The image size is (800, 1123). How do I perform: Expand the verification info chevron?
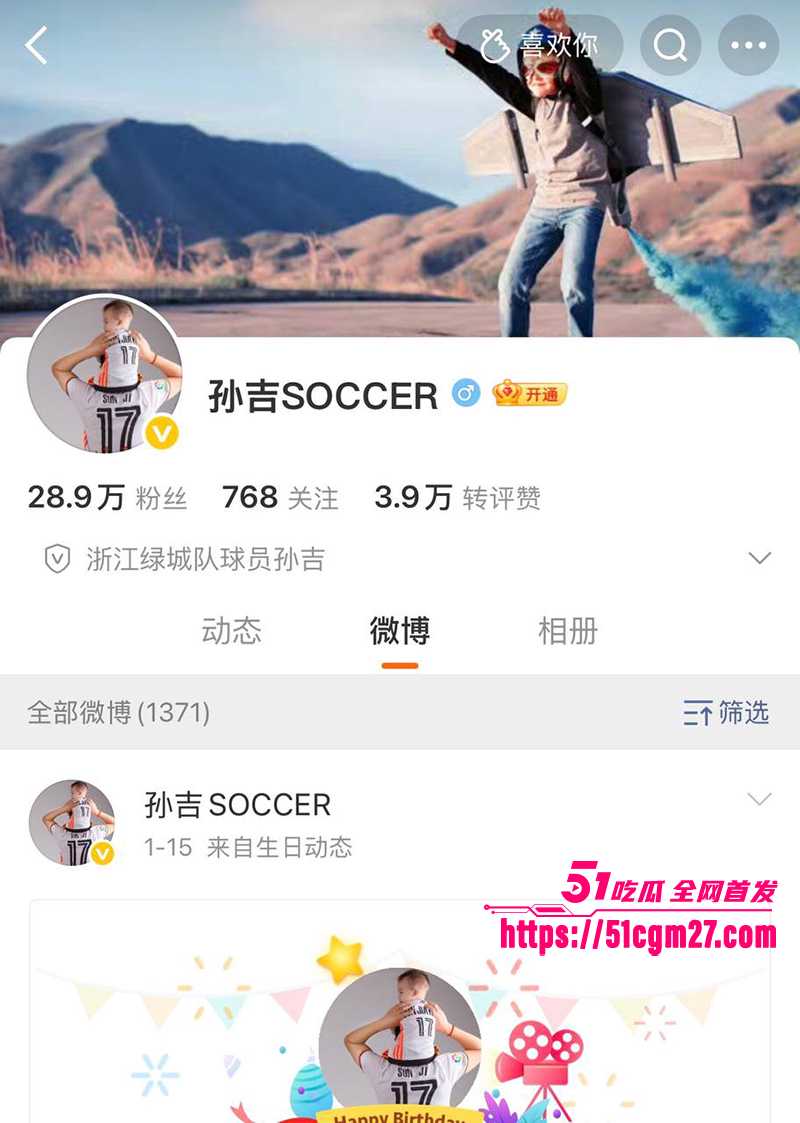click(760, 556)
